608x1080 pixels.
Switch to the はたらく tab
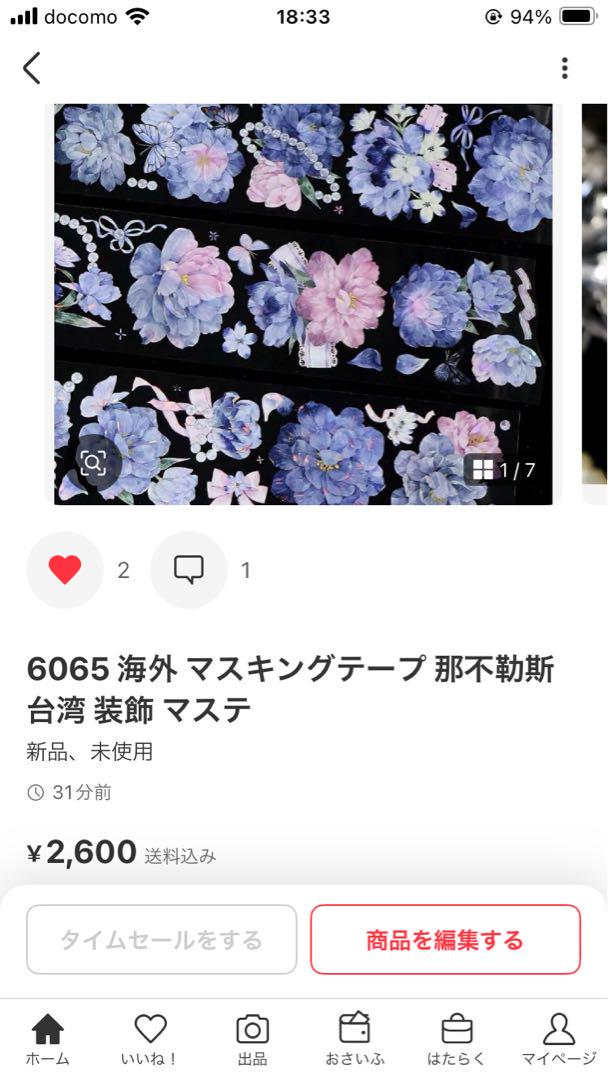[457, 1040]
